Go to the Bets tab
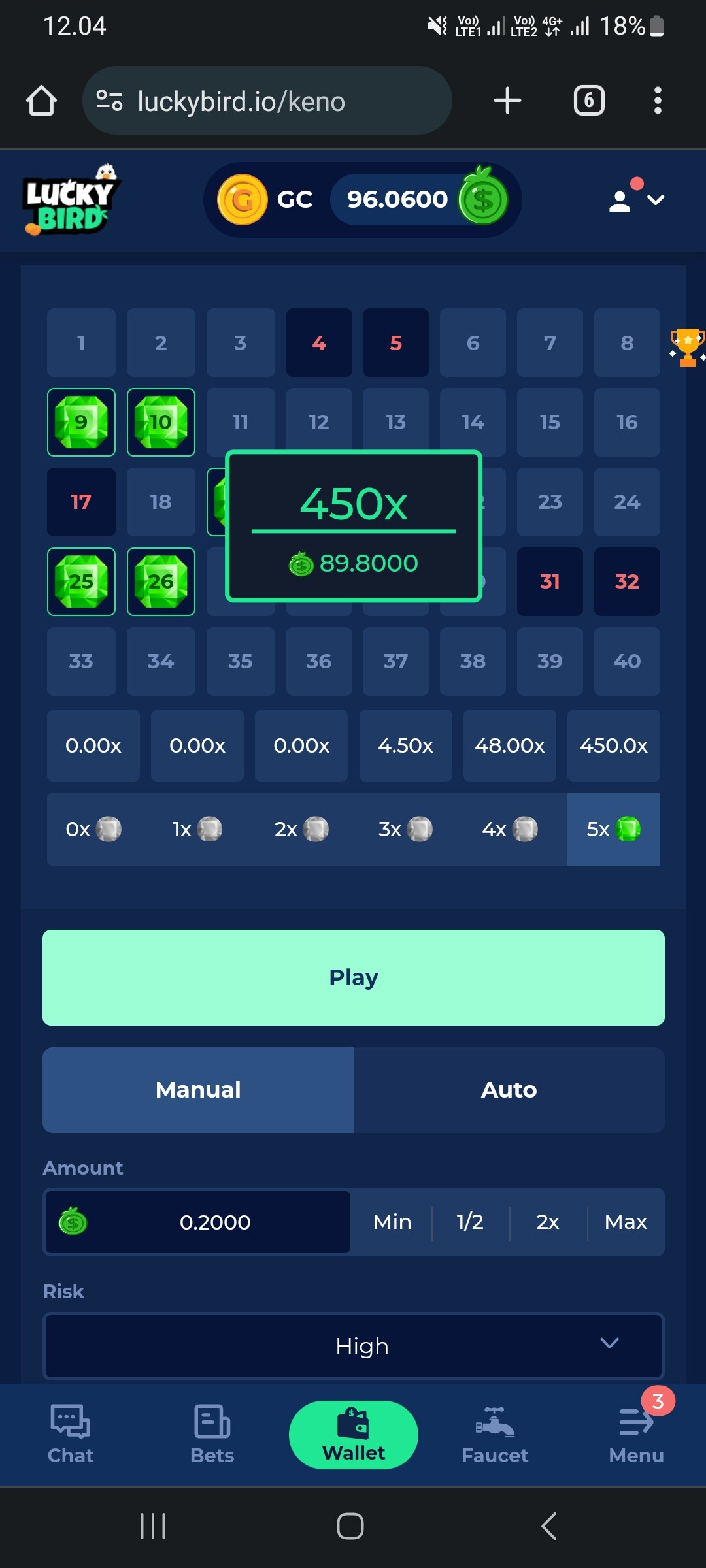Screen dimensions: 706x1568 click(212, 1435)
